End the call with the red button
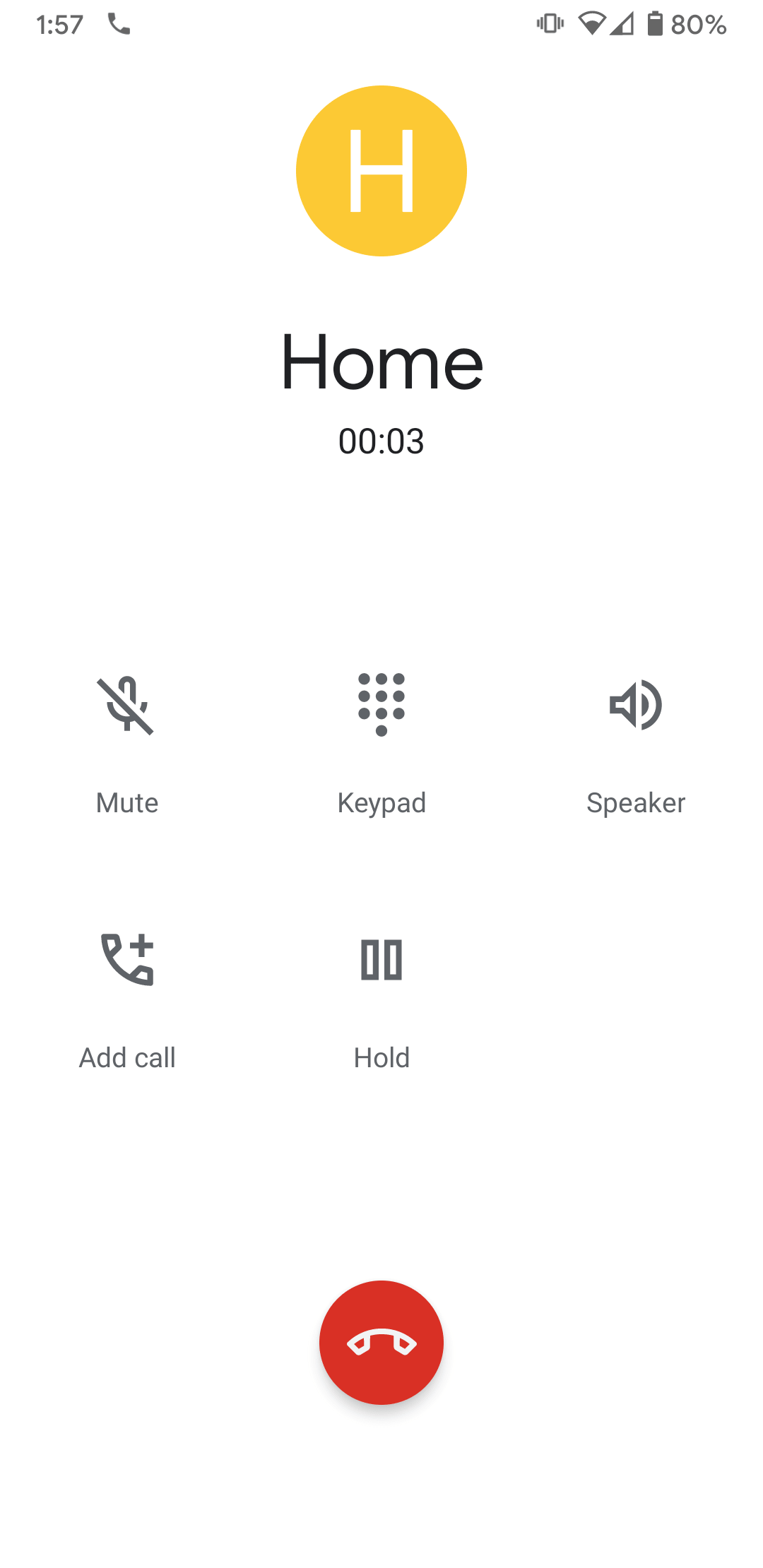This screenshot has height=1568, width=763. click(381, 1342)
